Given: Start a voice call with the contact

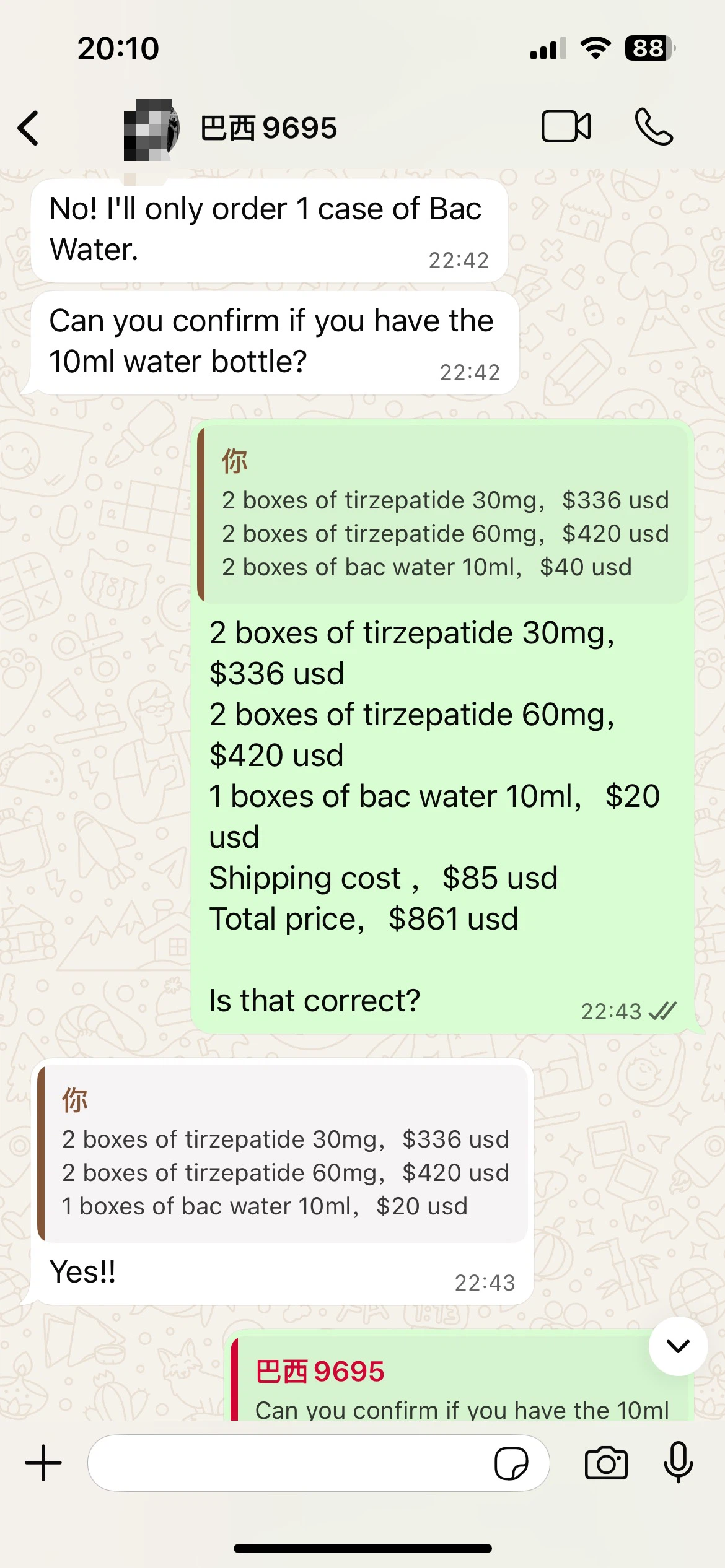Looking at the screenshot, I should tap(655, 126).
